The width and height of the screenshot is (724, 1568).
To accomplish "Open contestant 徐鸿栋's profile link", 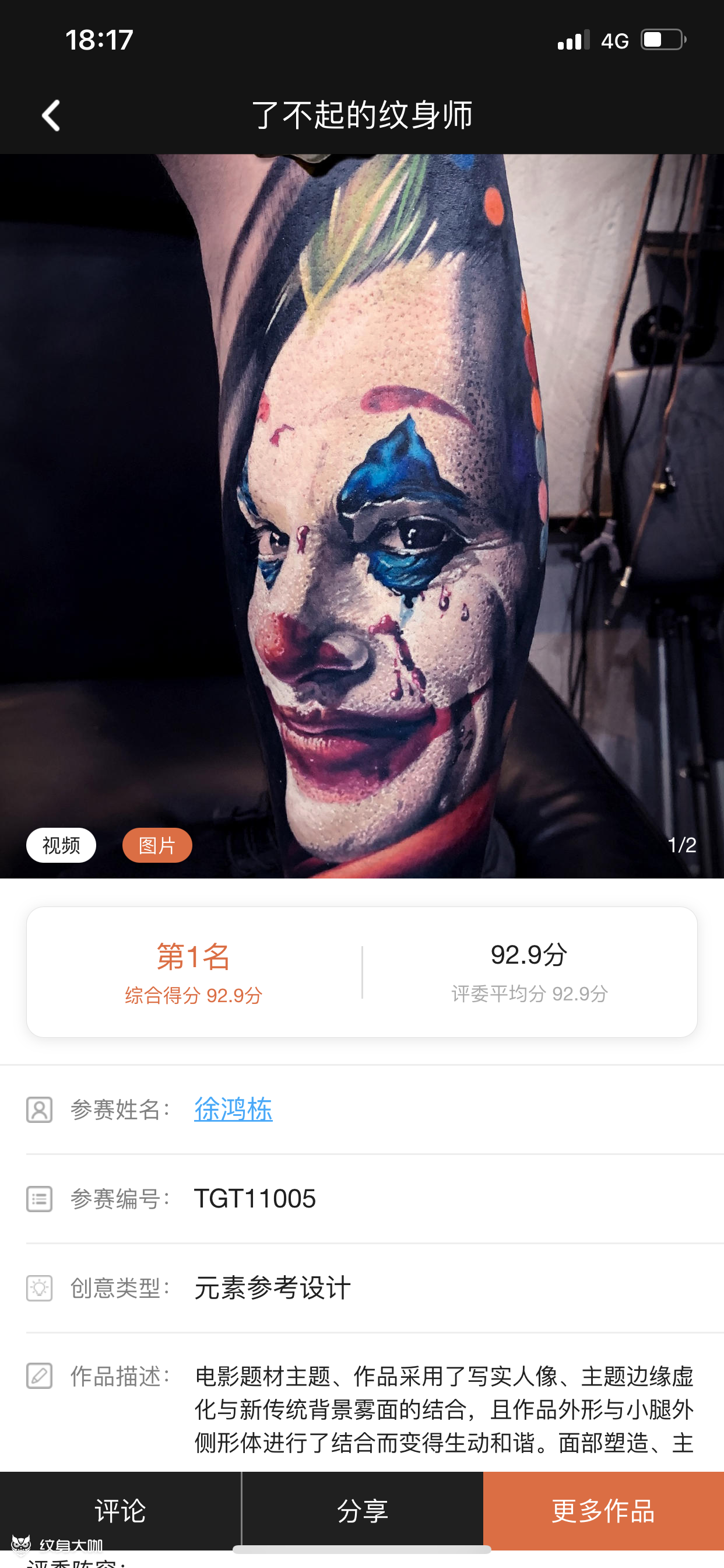I will [233, 1109].
